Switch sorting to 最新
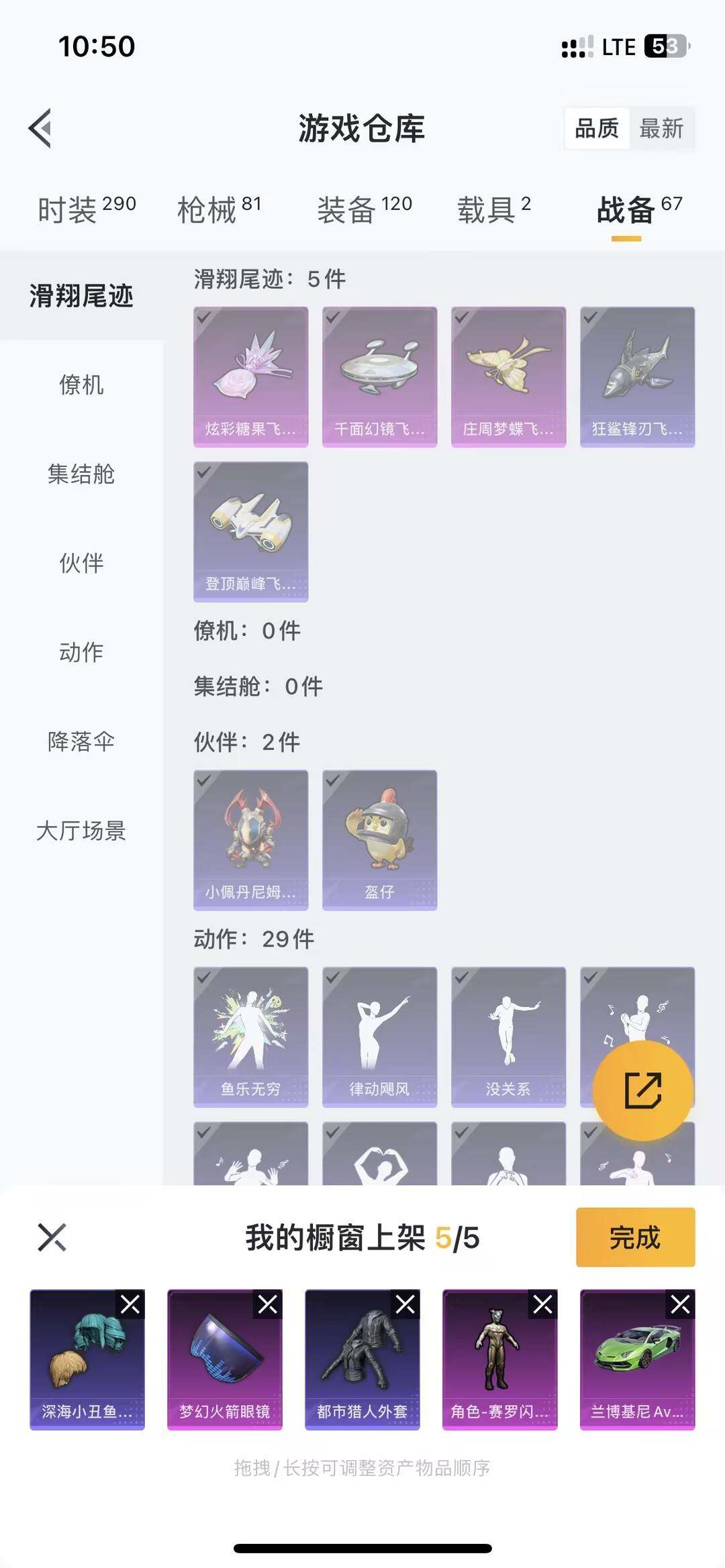 [x=661, y=129]
